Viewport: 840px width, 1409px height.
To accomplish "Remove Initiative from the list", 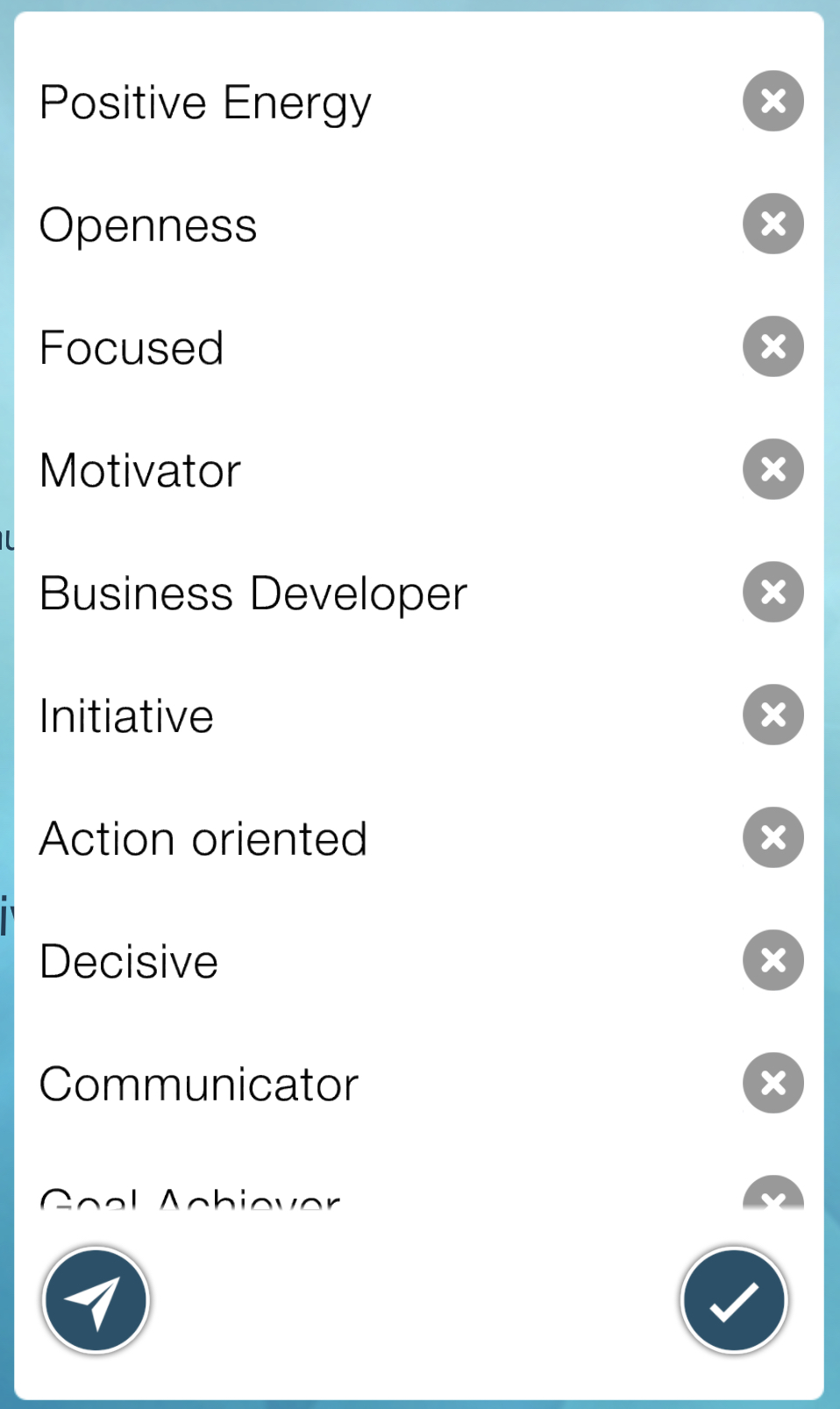I will pyautogui.click(x=773, y=715).
